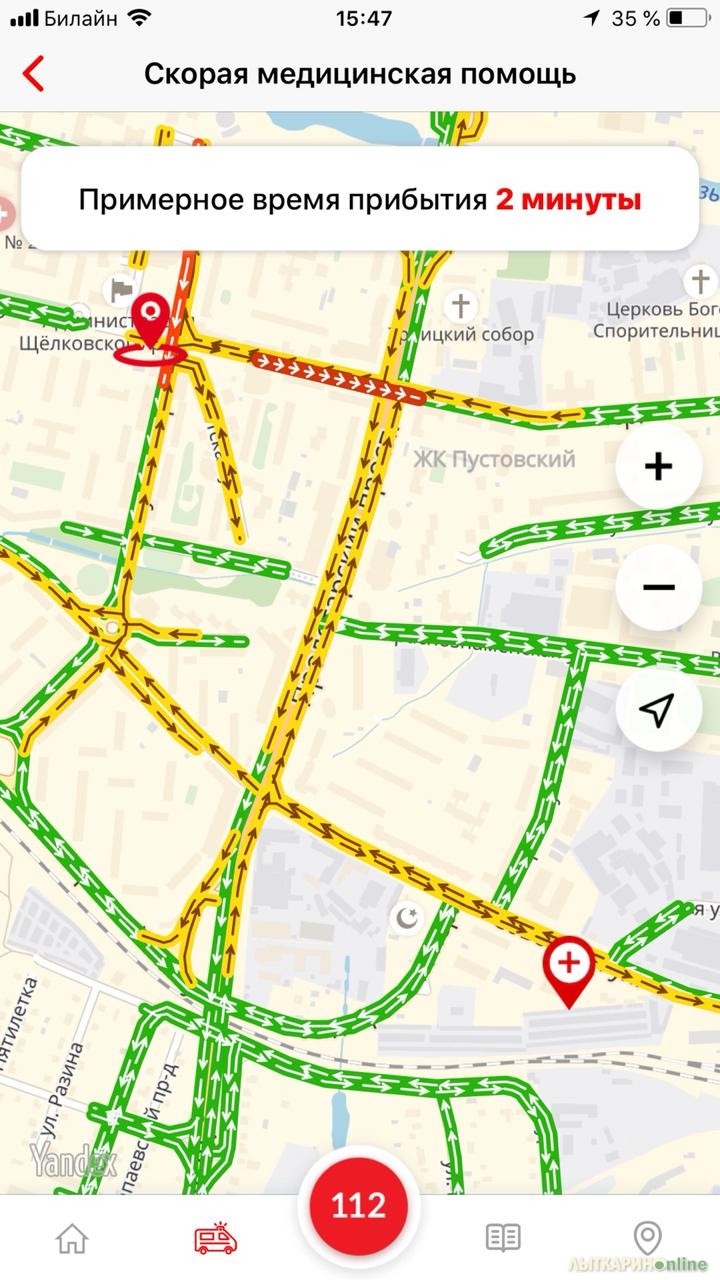Call the 112 emergency button
Screen dimensions: 720x1280
tap(359, 1205)
